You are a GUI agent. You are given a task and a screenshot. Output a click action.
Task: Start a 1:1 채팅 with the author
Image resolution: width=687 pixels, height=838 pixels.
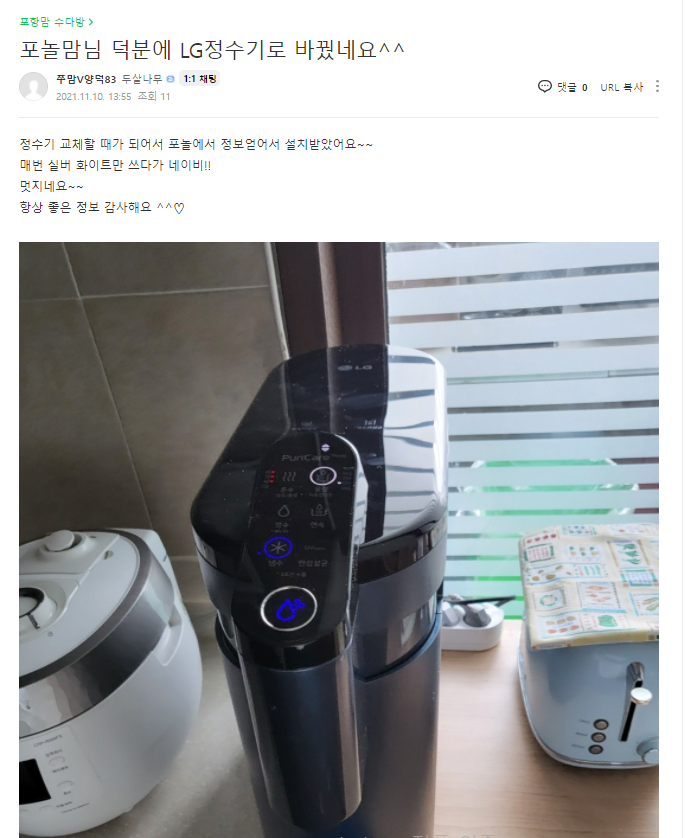[198, 79]
